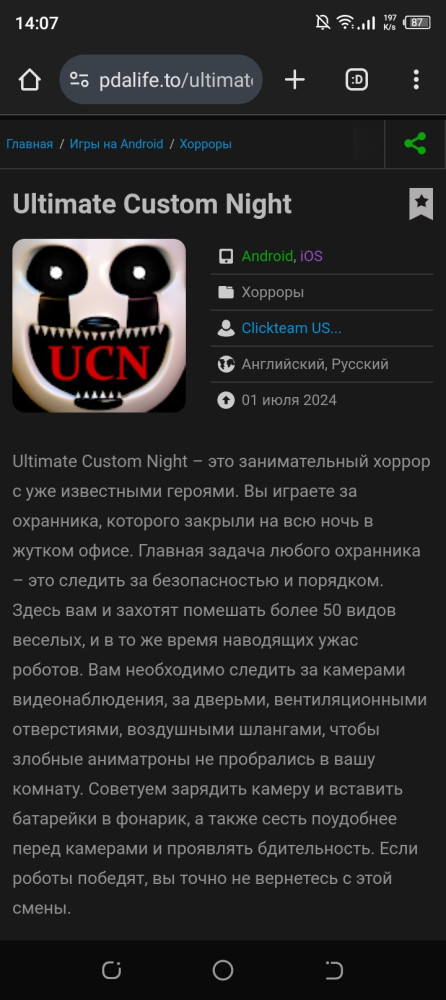This screenshot has height=1000, width=446.
Task: Bookmark Ultimate Custom Night
Action: [421, 204]
